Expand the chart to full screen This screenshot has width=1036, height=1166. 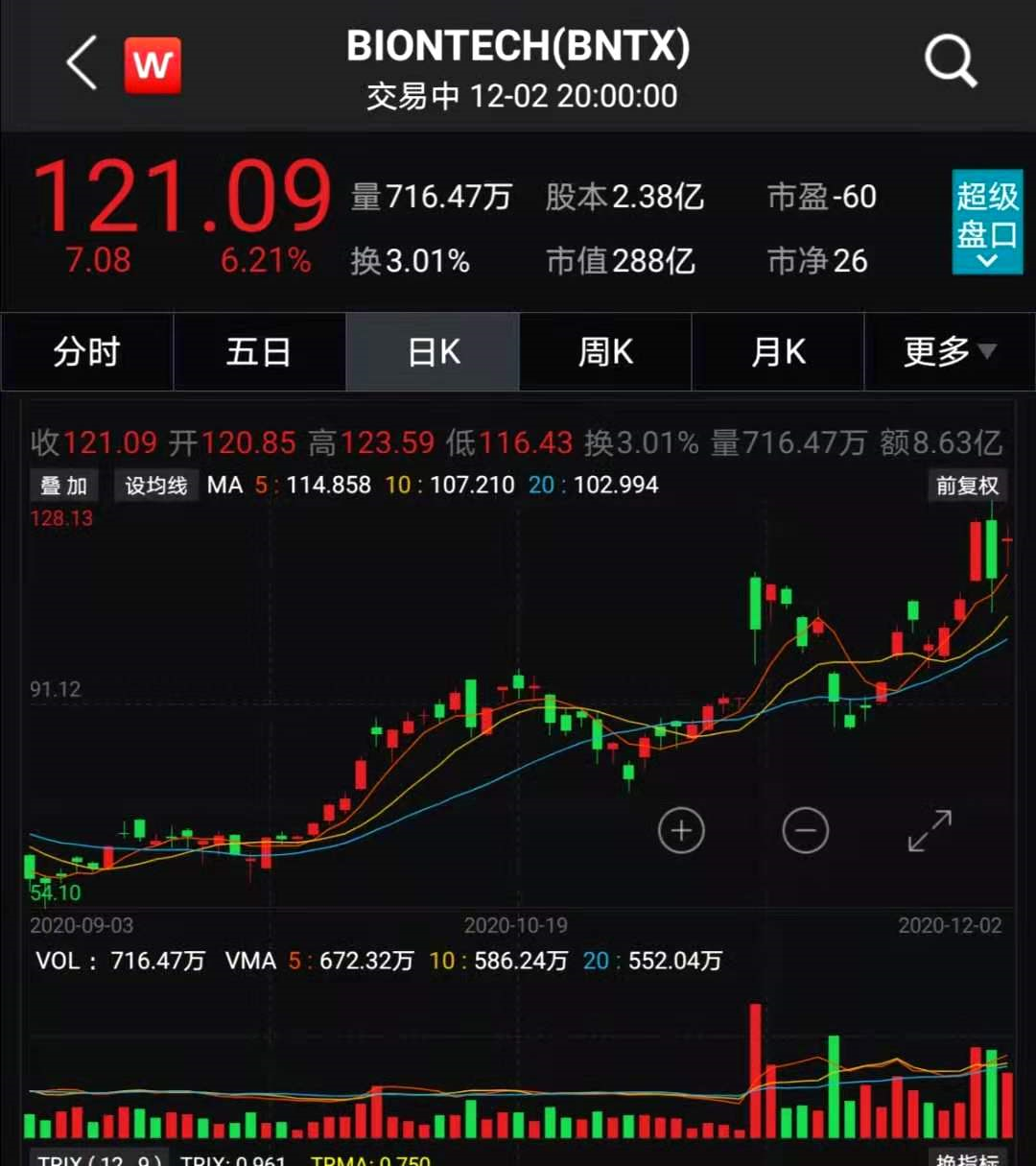point(930,830)
